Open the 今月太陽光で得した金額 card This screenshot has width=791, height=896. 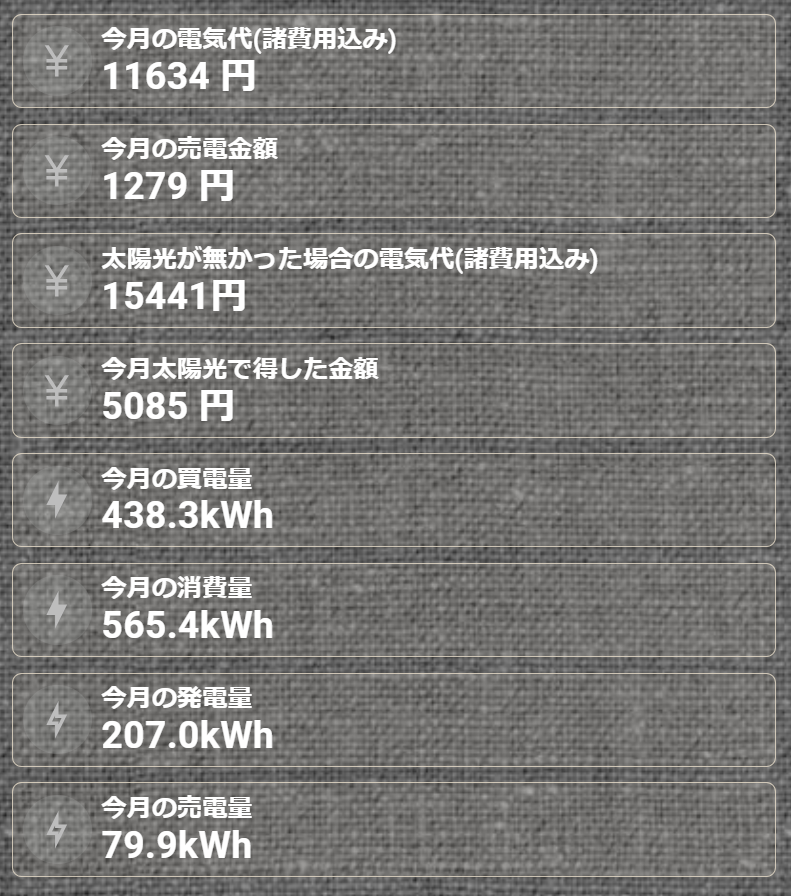point(393,390)
